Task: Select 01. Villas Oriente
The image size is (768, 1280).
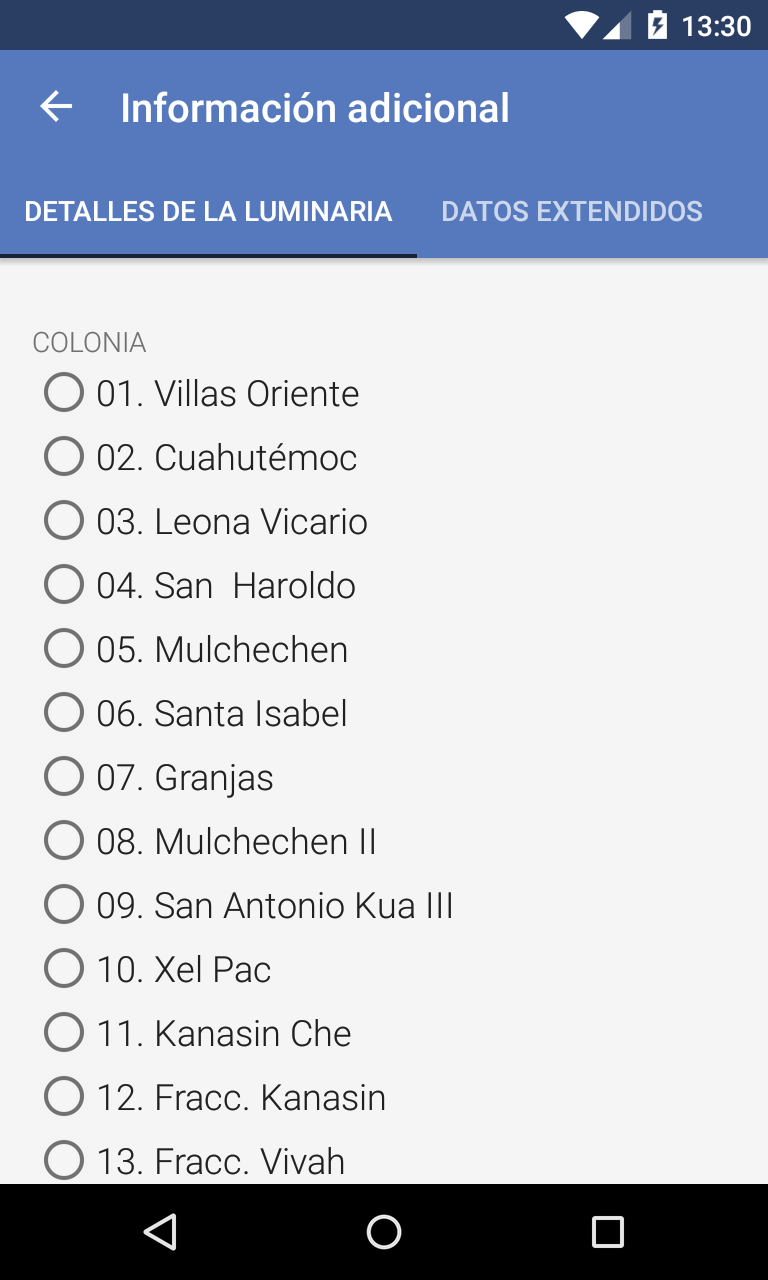Action: 202,393
